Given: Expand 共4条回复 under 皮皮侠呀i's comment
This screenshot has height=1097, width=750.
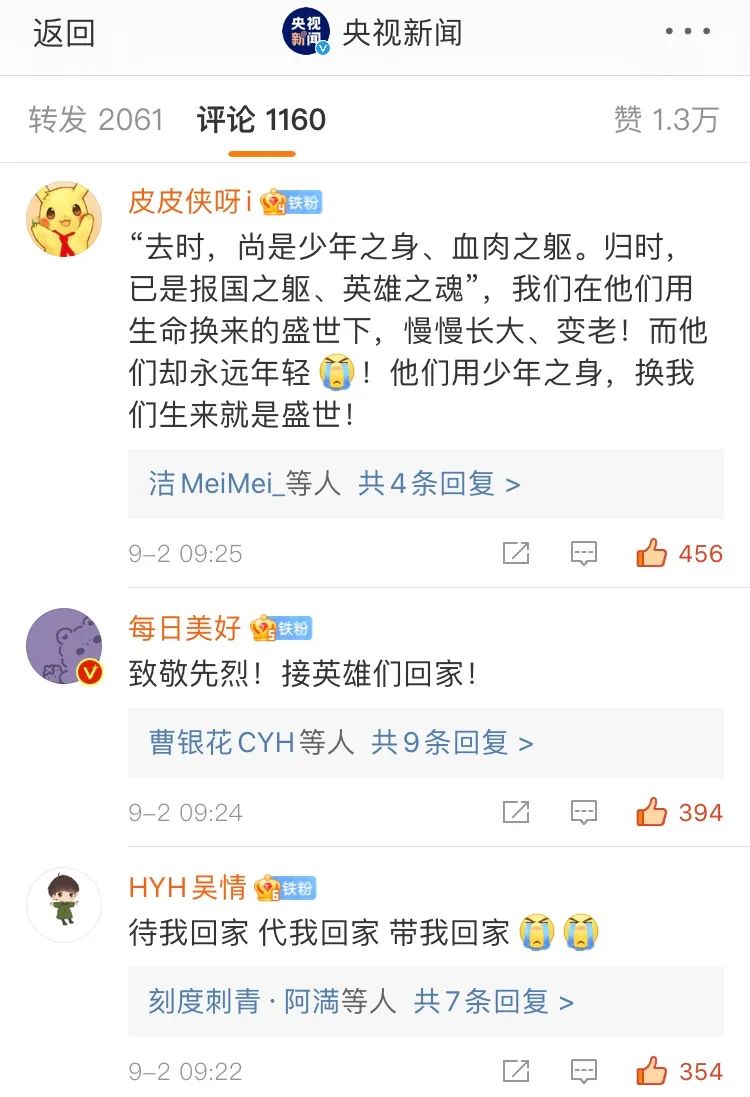Looking at the screenshot, I should point(440,484).
